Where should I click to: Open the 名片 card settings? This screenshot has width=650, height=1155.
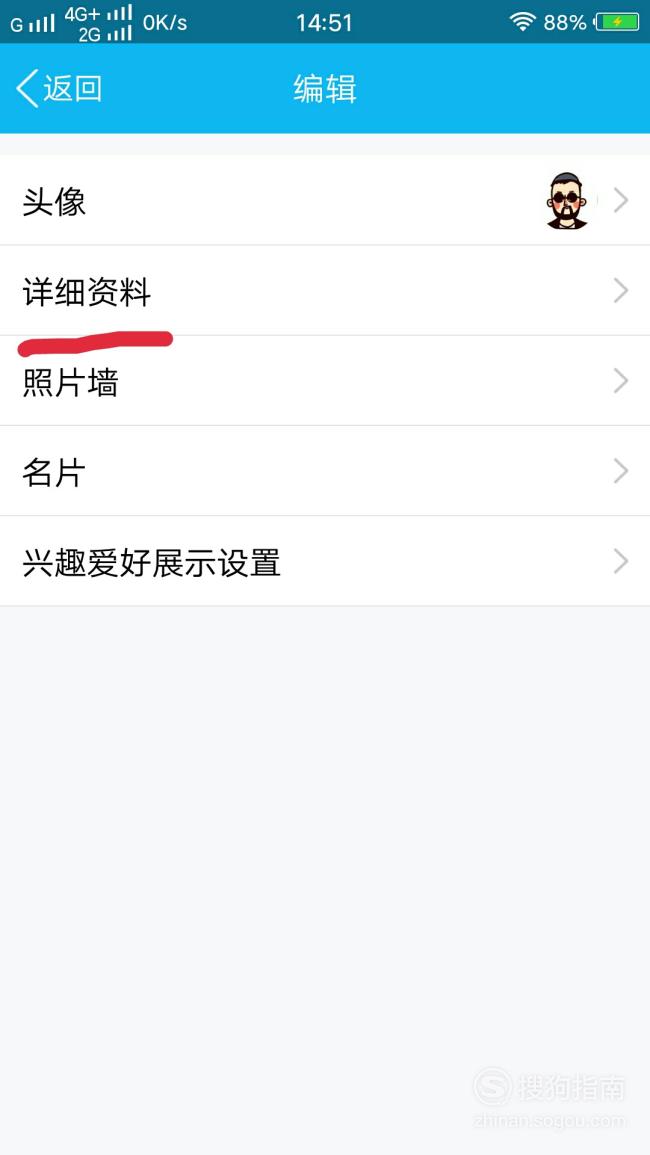tap(325, 471)
